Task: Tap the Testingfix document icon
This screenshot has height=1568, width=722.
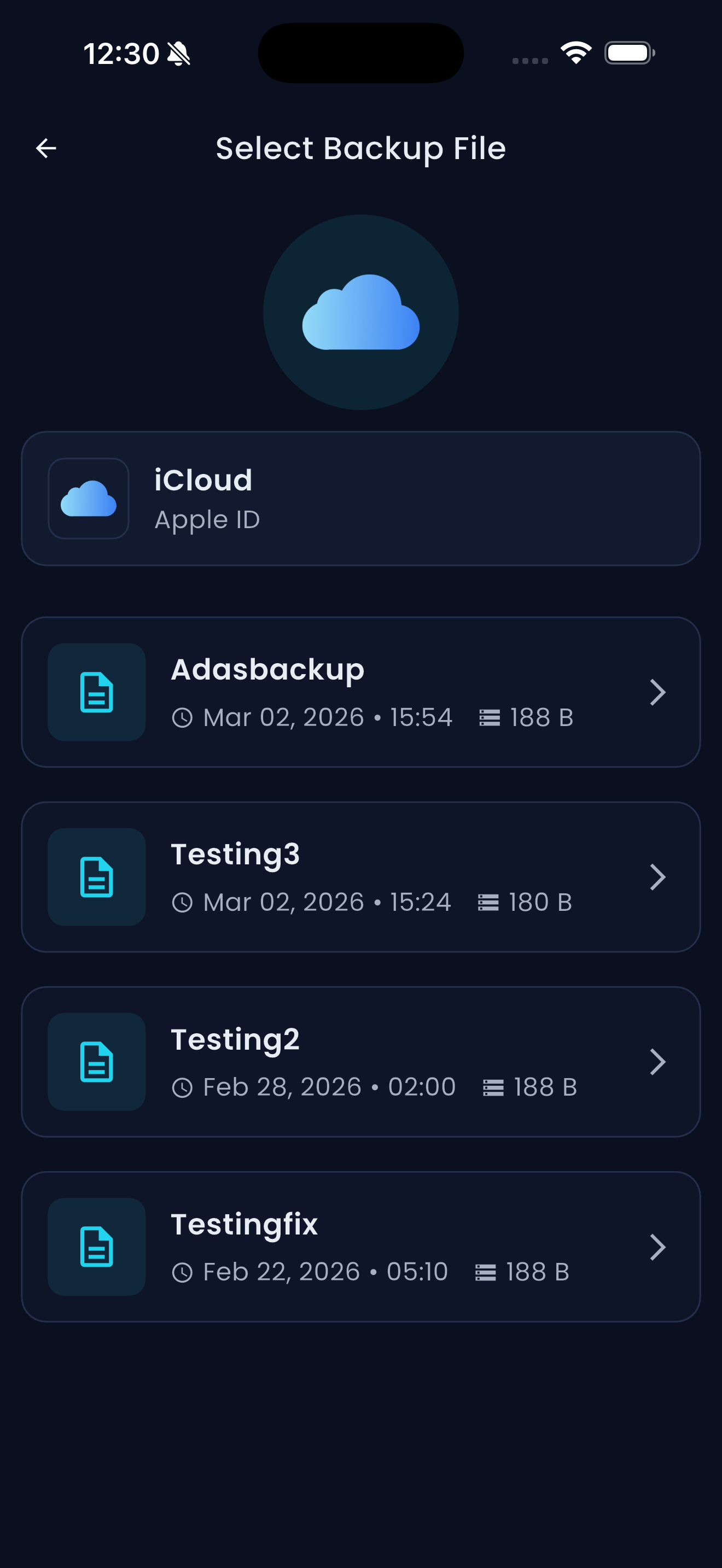Action: pyautogui.click(x=96, y=1246)
